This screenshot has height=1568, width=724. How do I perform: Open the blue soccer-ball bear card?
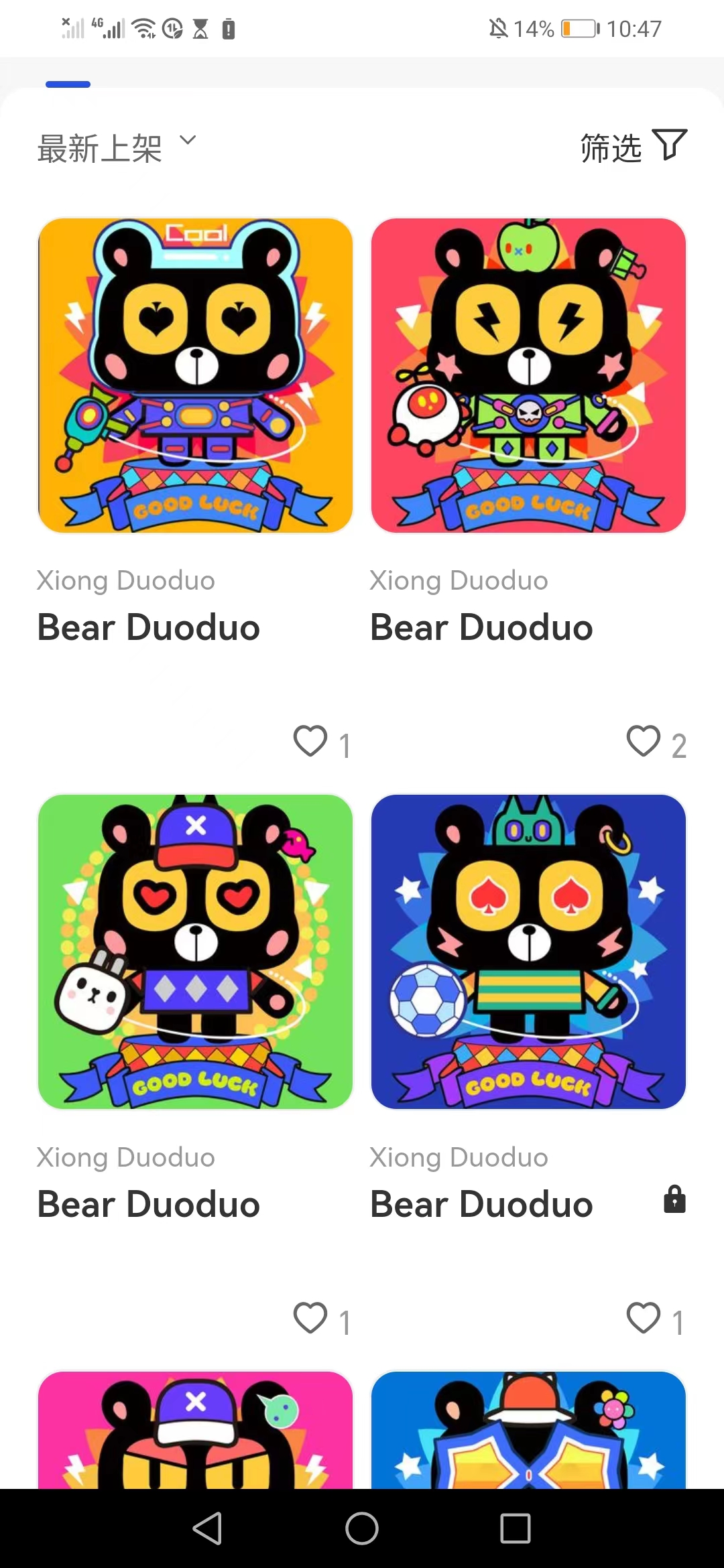coord(528,952)
